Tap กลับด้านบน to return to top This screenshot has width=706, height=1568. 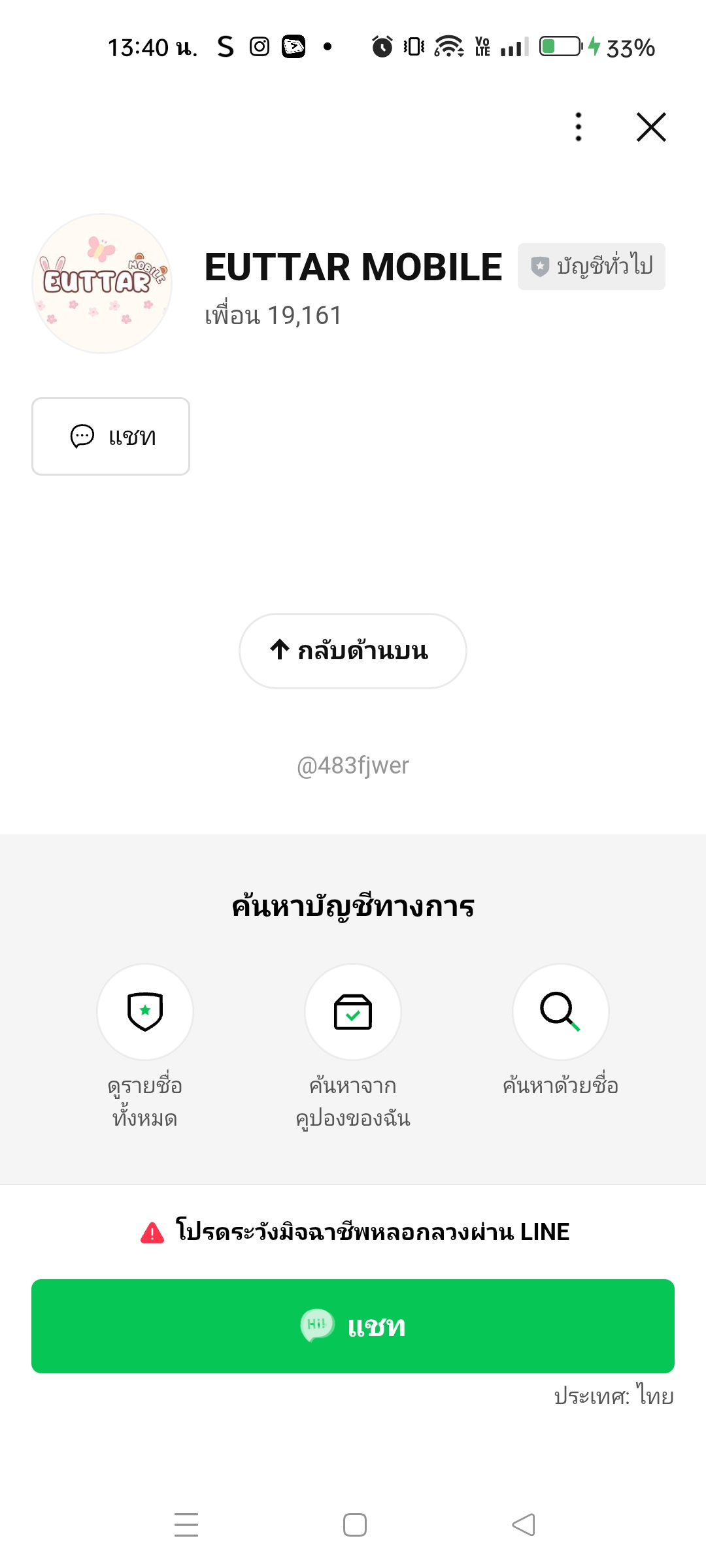point(353,651)
